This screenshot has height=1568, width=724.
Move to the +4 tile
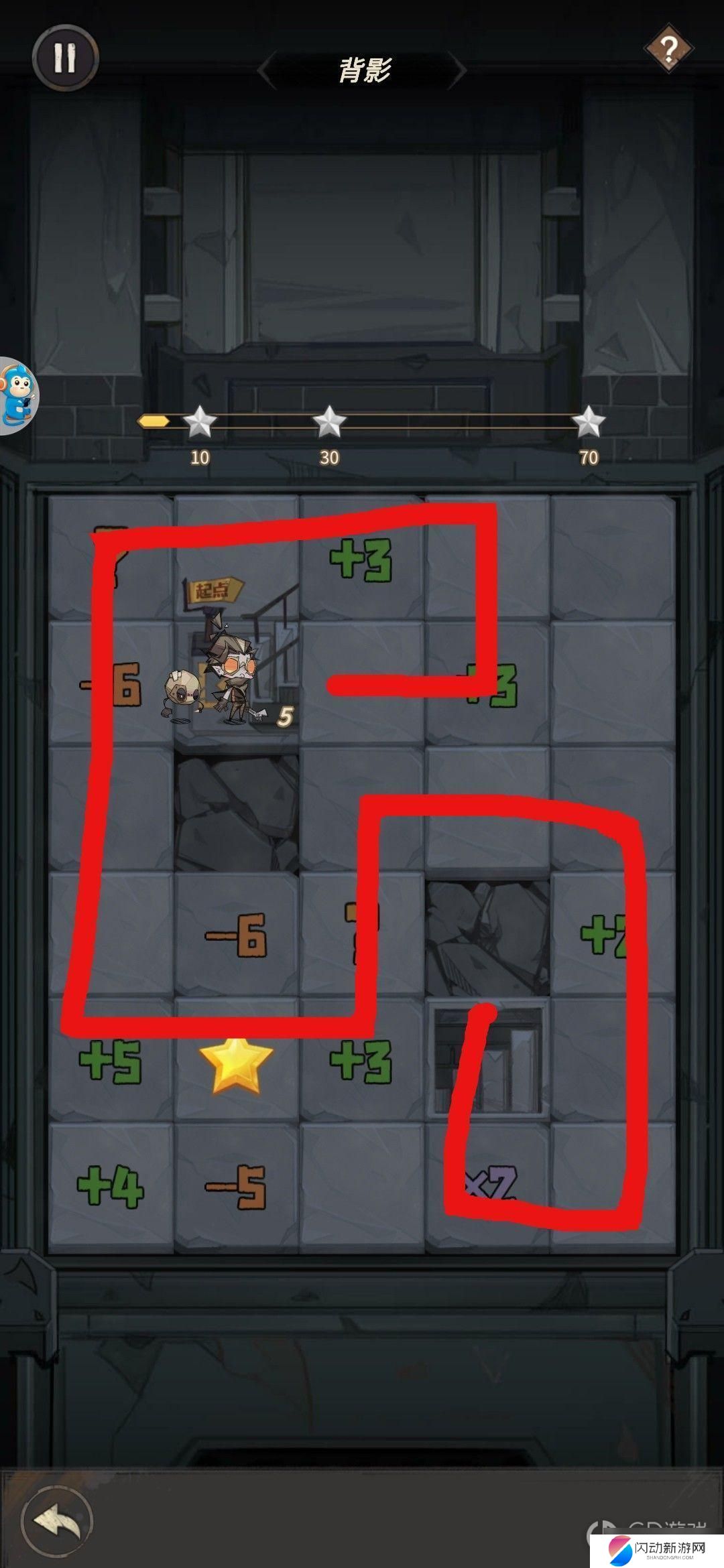[x=111, y=1187]
